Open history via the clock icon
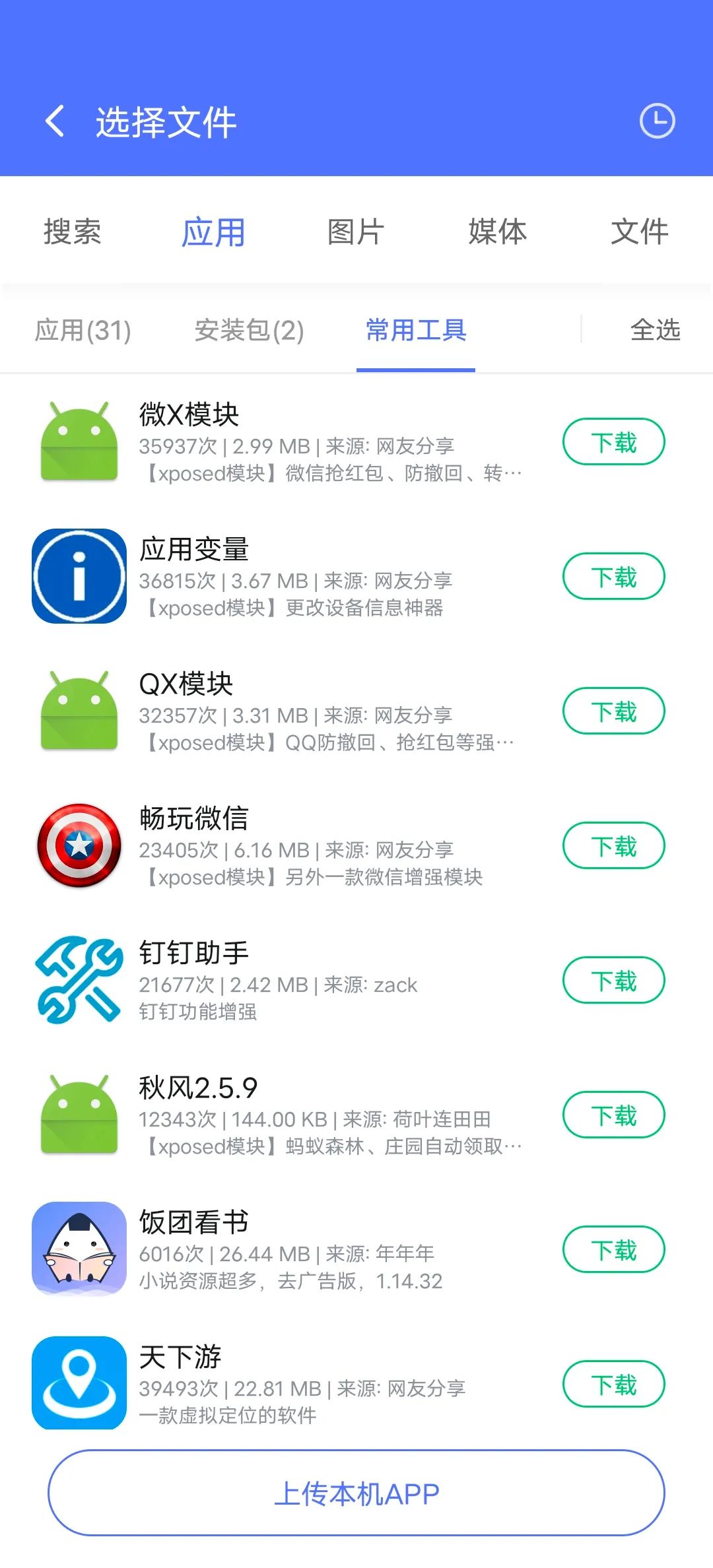The image size is (713, 1568). [x=658, y=121]
